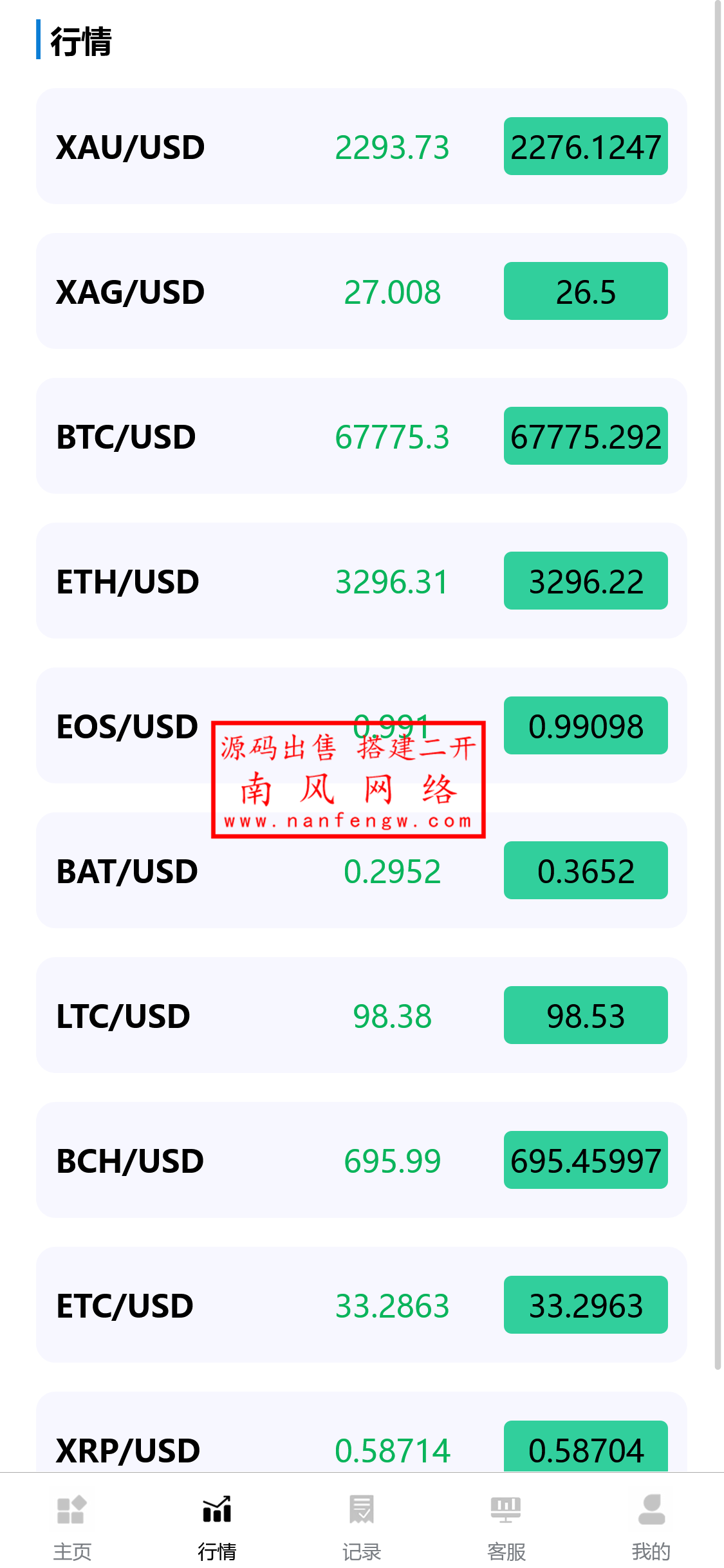Tap the BCH/USD 695.45997 price button

584,1161
